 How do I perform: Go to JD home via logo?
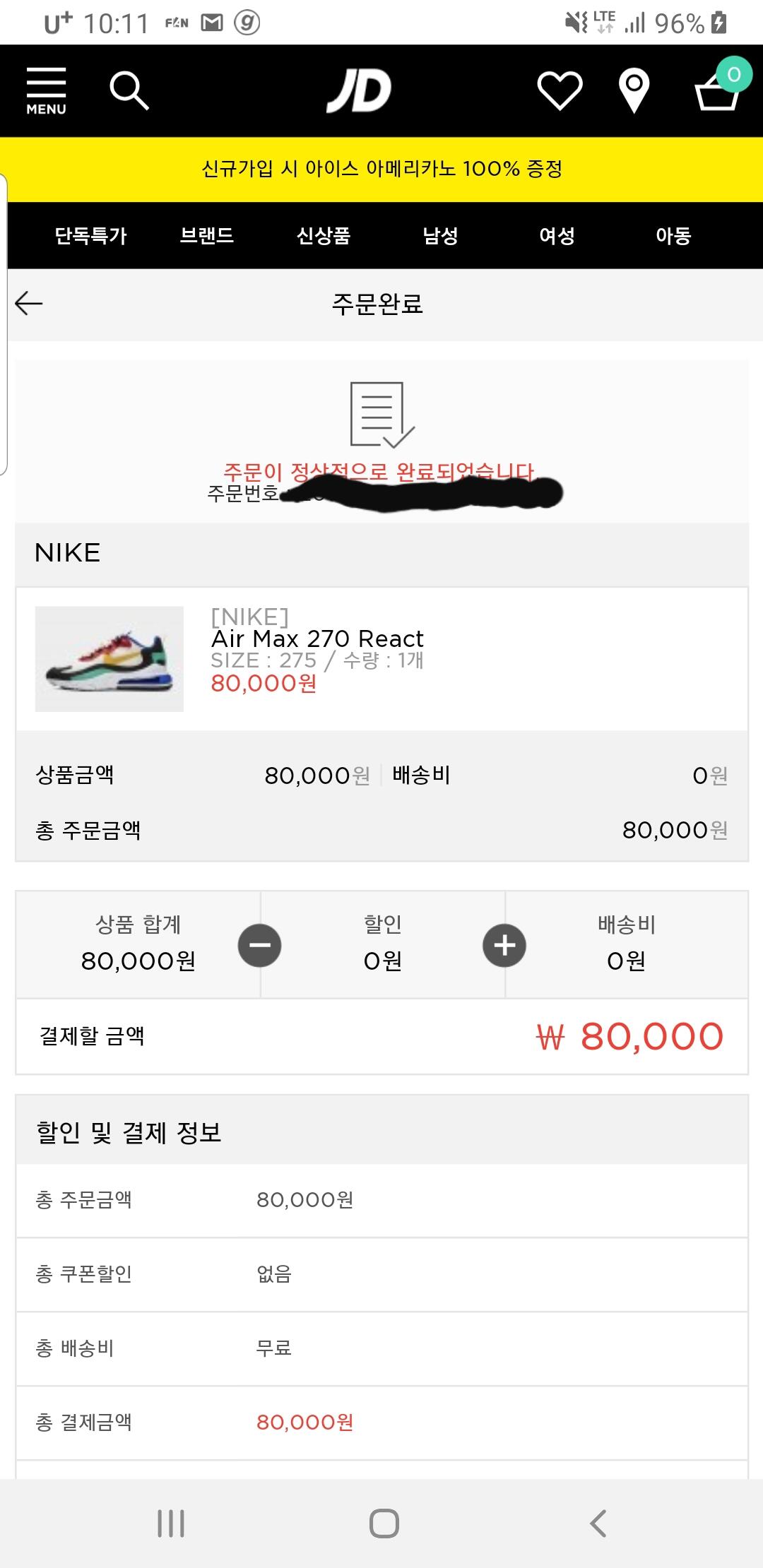coord(359,92)
